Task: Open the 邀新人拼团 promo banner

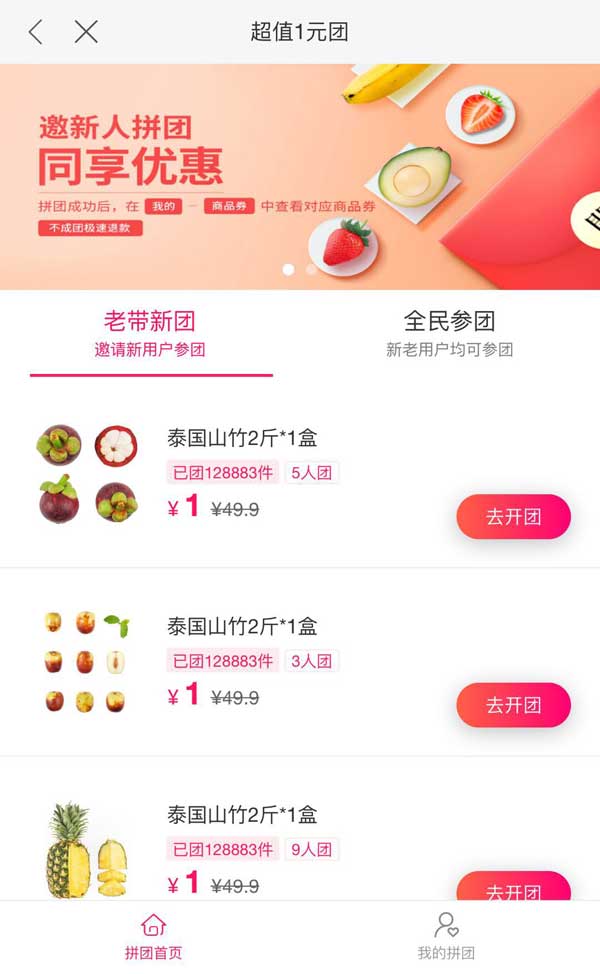Action: [x=300, y=176]
